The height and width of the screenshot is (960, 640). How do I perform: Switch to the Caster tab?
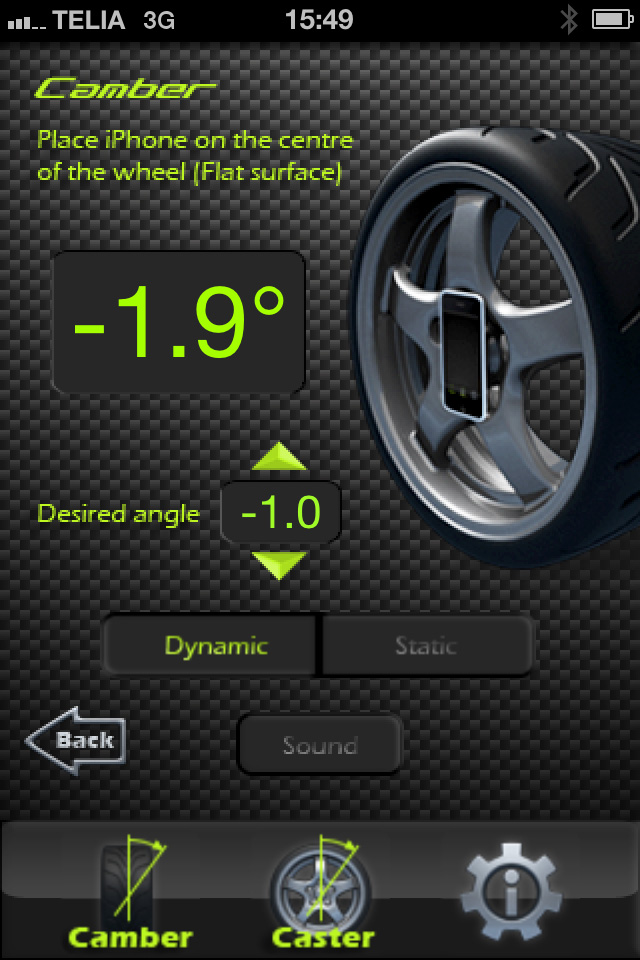pyautogui.click(x=321, y=892)
